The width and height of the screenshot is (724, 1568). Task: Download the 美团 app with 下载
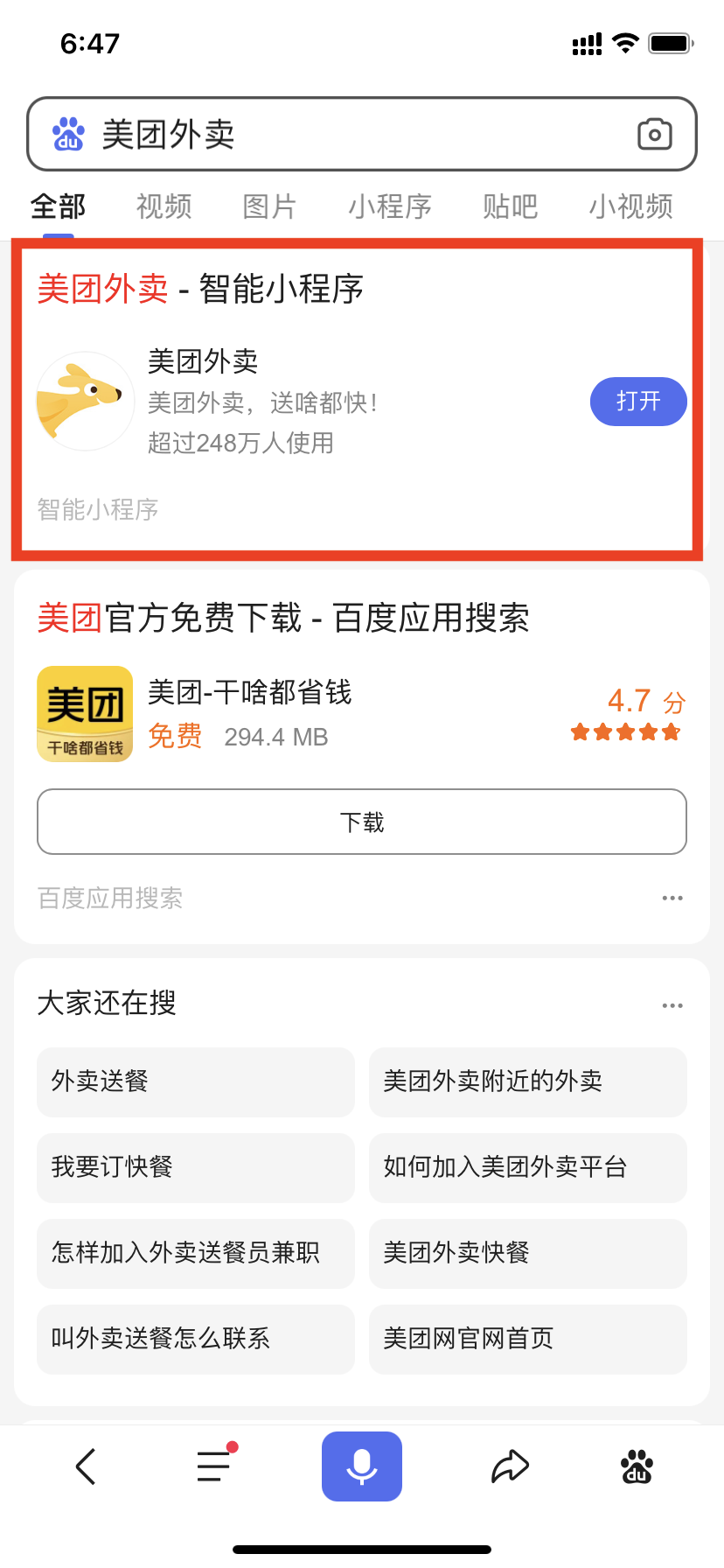361,822
